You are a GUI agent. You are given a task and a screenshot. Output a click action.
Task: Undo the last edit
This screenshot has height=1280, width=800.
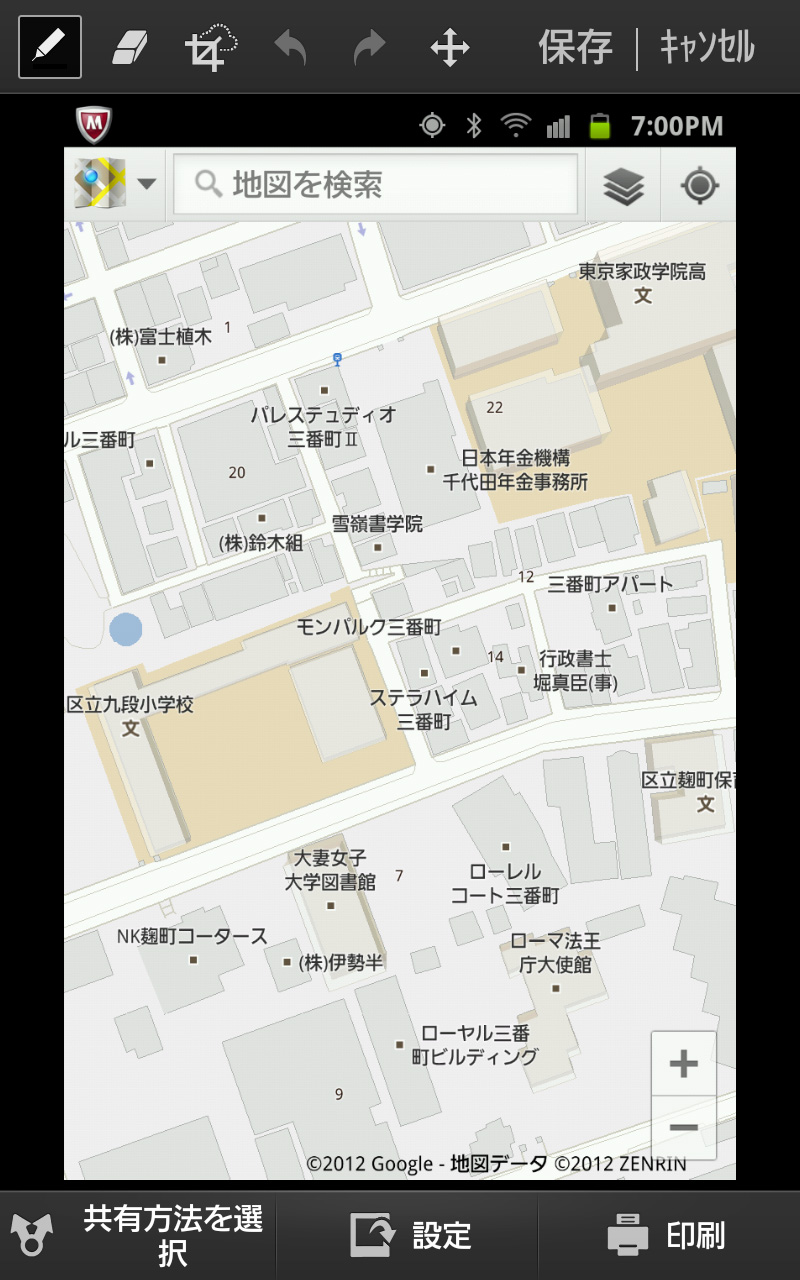point(290,46)
